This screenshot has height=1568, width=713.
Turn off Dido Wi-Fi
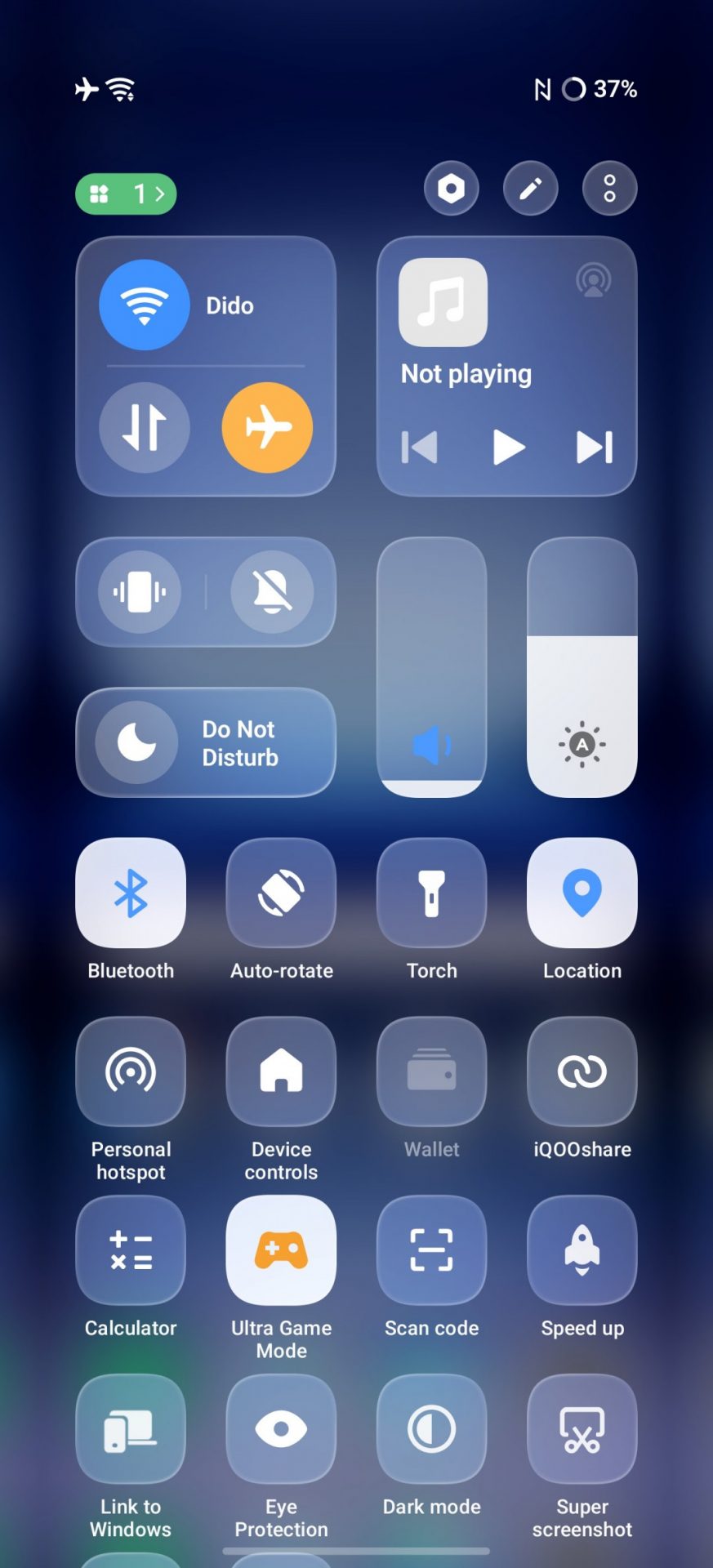point(145,305)
